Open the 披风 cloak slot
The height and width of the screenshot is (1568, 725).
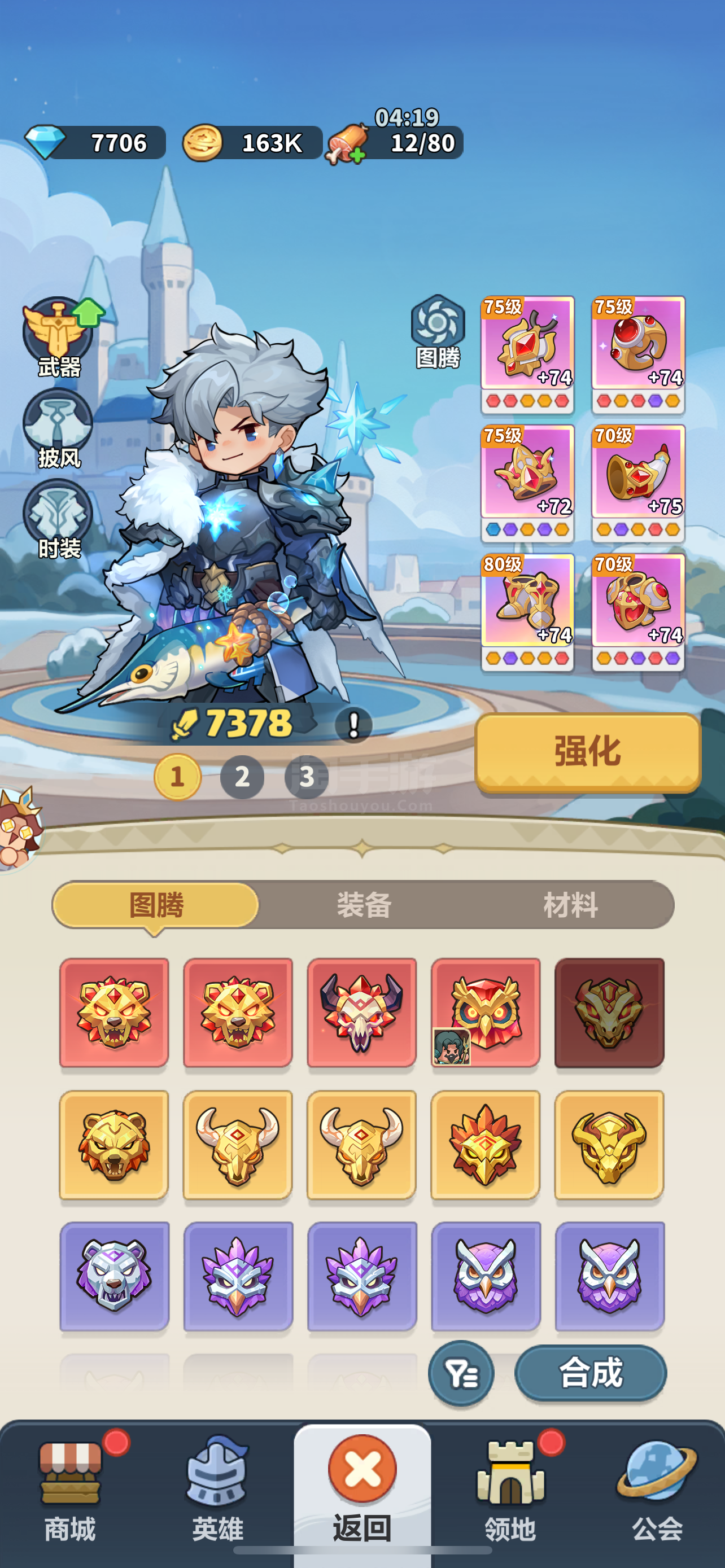[x=58, y=429]
